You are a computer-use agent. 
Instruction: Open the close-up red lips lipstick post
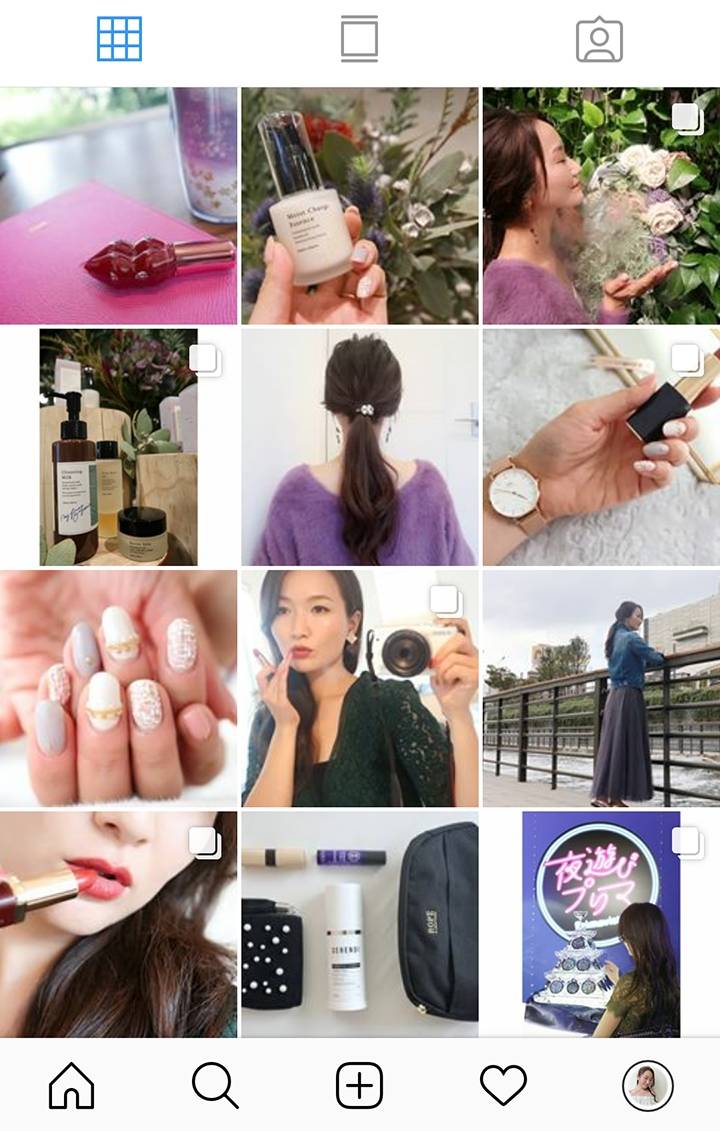click(x=118, y=924)
